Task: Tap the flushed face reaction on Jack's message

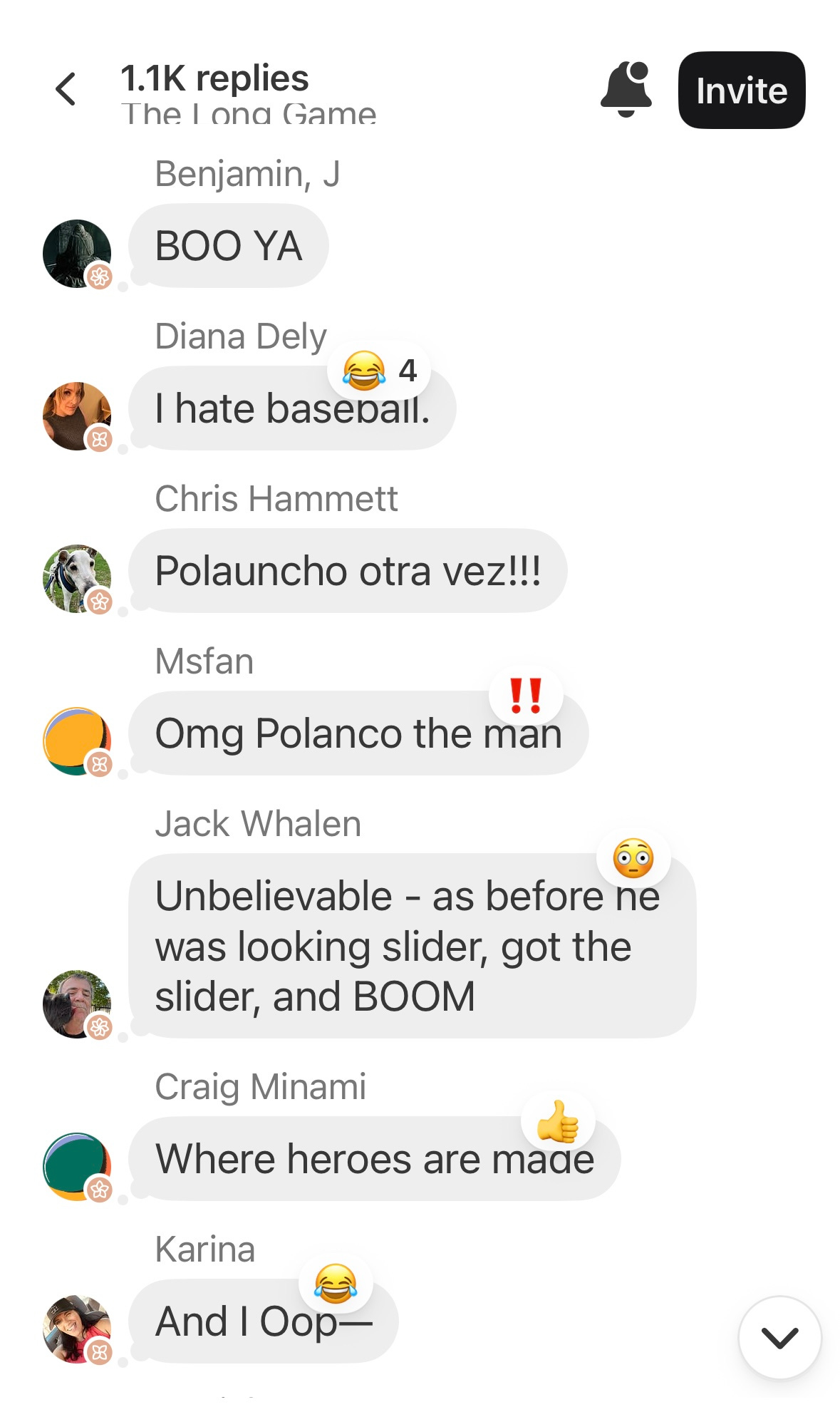Action: click(633, 858)
